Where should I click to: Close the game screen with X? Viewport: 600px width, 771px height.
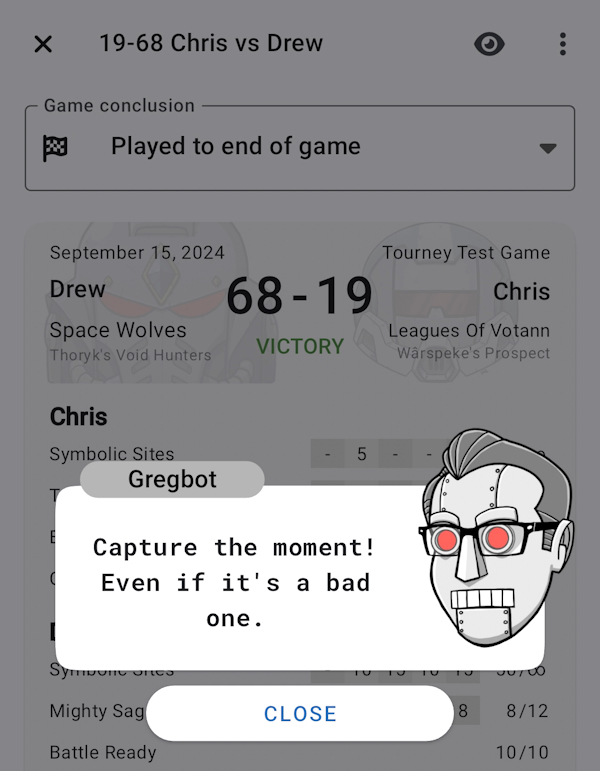pos(43,44)
